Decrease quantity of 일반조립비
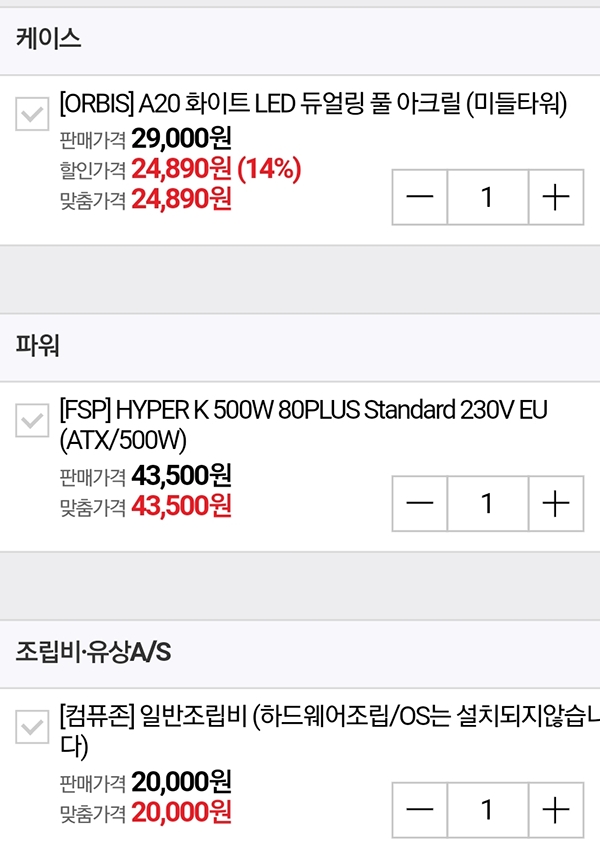The image size is (600, 849). (420, 809)
